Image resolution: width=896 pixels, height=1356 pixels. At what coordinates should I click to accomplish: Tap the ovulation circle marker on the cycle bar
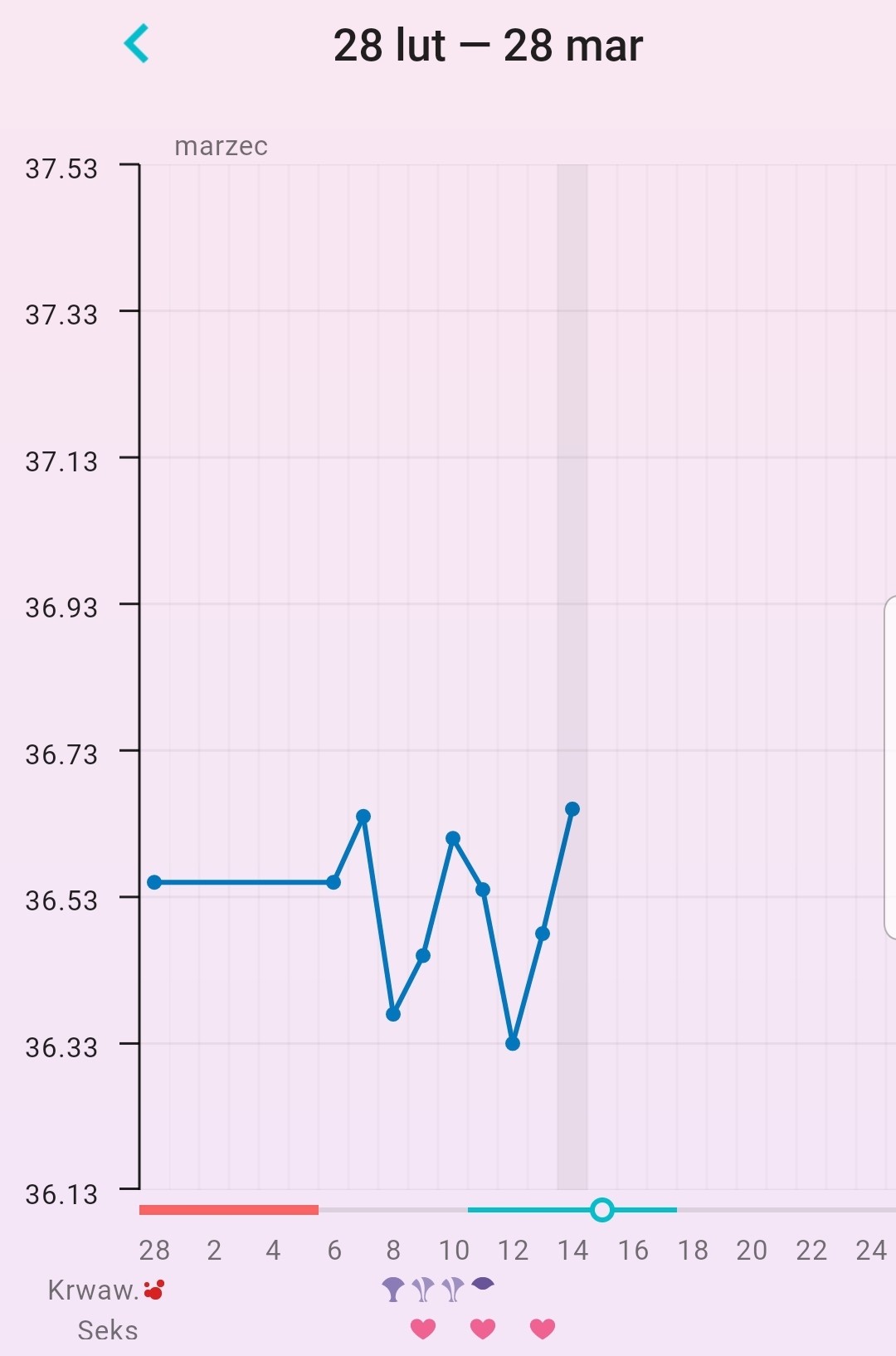pos(602,1210)
